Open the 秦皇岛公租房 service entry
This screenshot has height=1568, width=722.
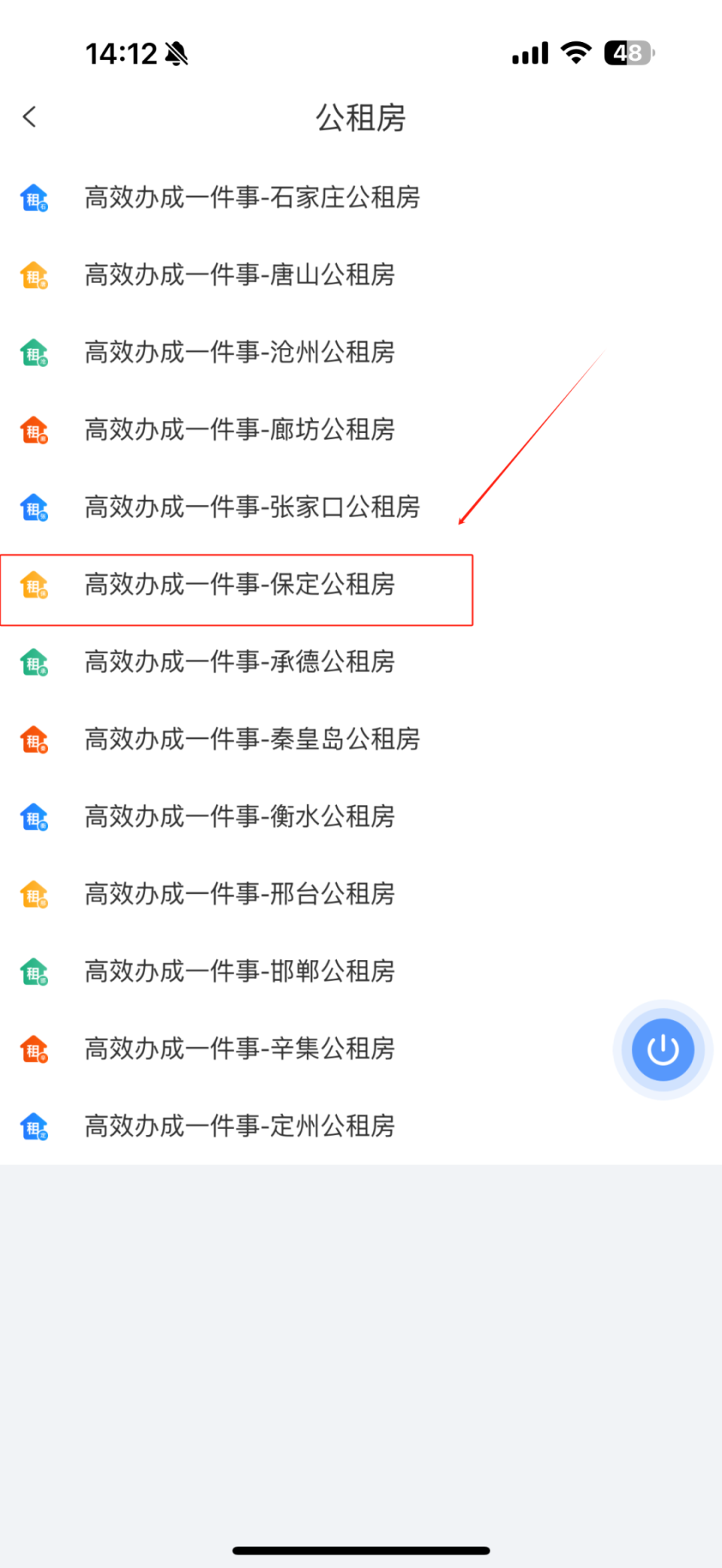coord(253,740)
